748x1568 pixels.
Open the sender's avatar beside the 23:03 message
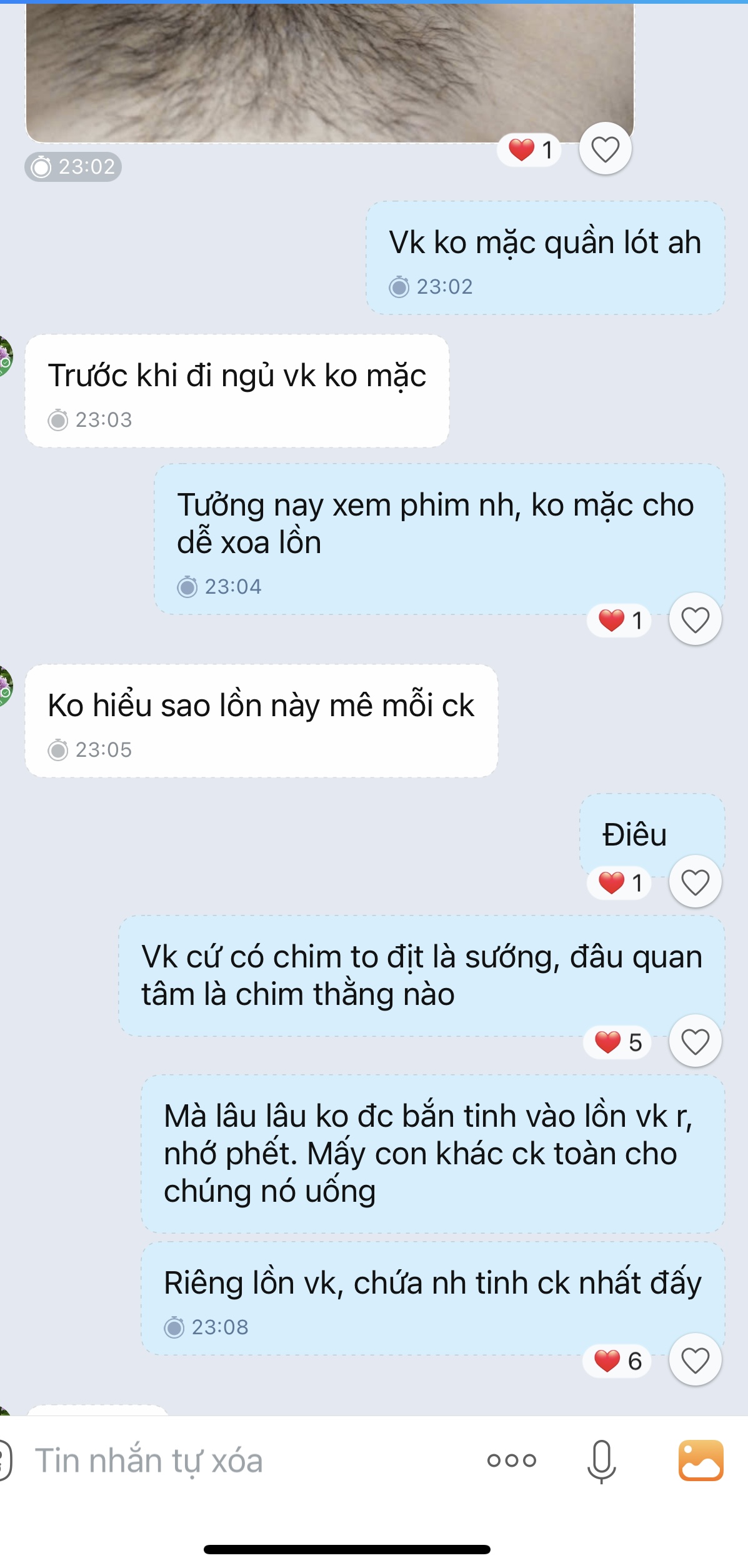coord(5,356)
